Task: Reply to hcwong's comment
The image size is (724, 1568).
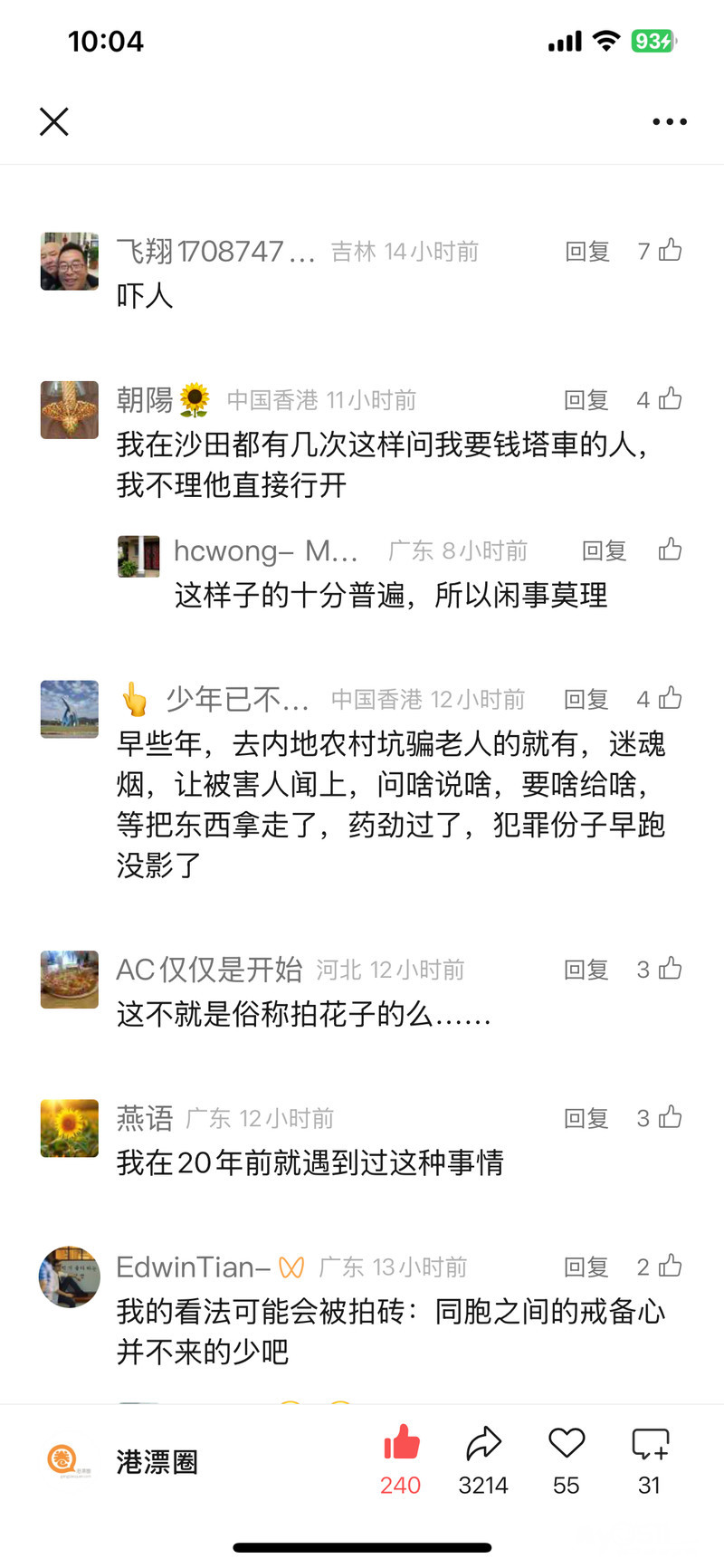Action: [604, 550]
